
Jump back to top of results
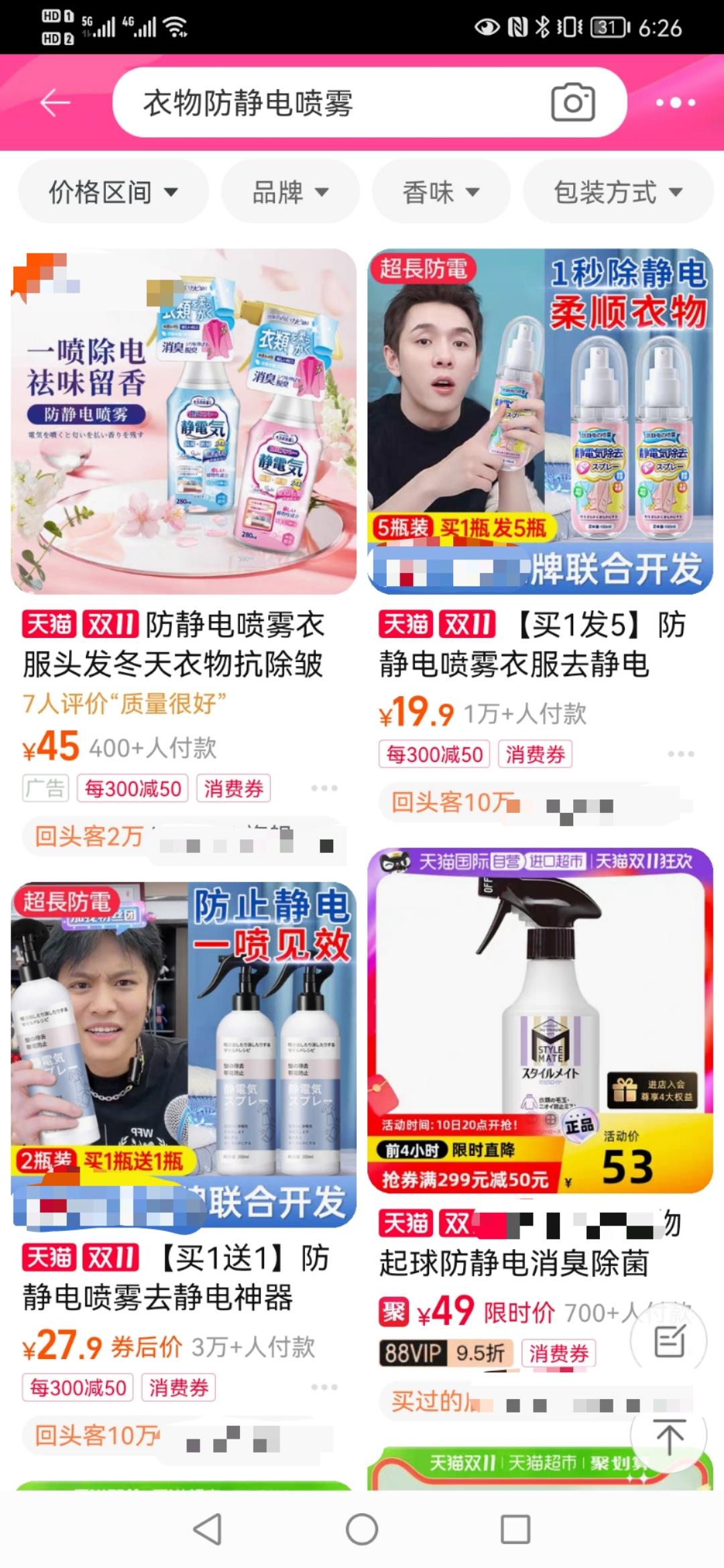[668, 1435]
